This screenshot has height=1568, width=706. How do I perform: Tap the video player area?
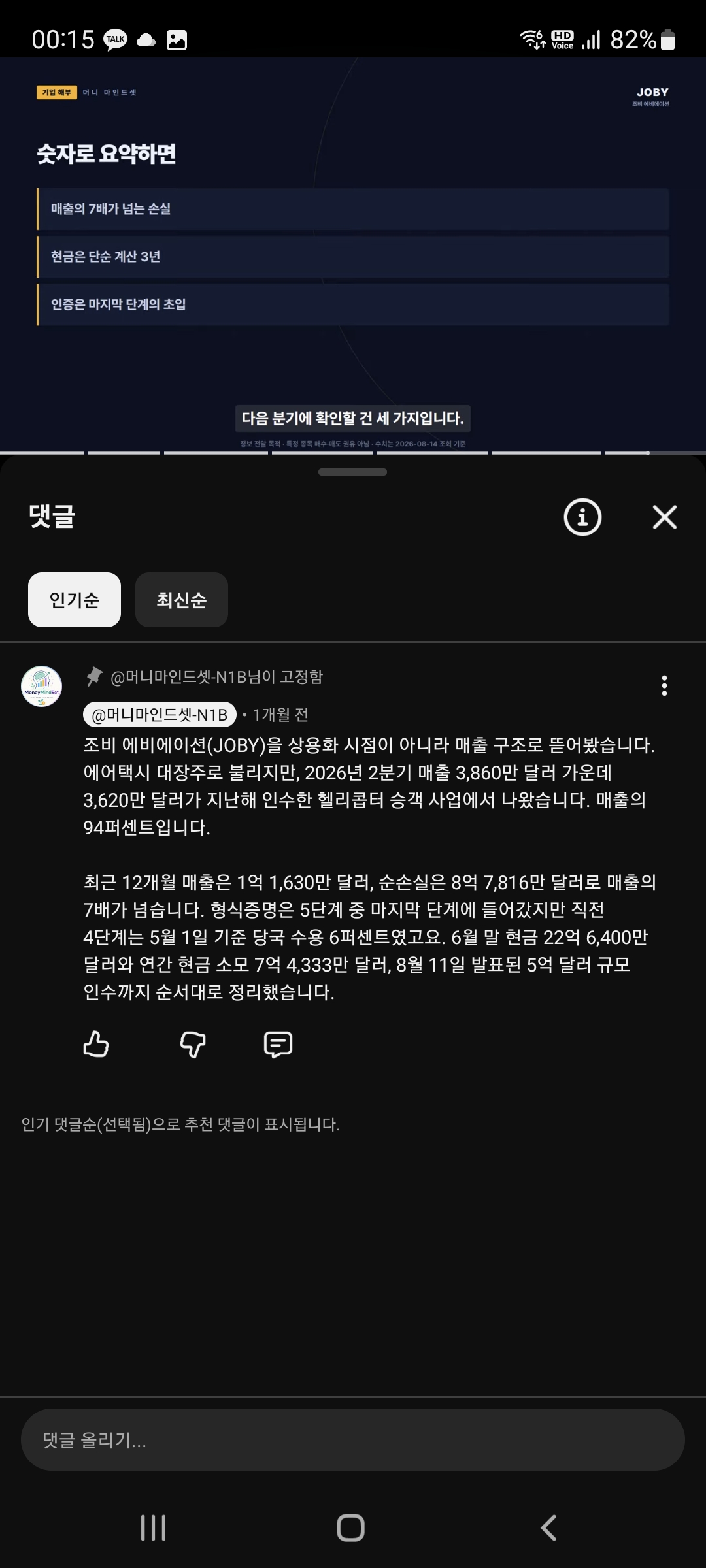(353, 255)
